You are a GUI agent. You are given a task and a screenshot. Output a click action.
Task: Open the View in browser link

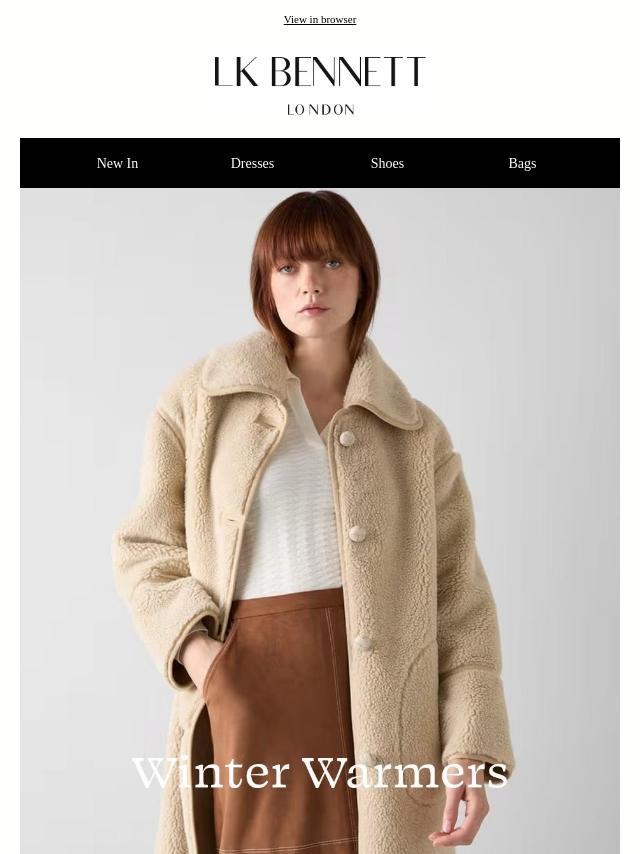coord(320,20)
